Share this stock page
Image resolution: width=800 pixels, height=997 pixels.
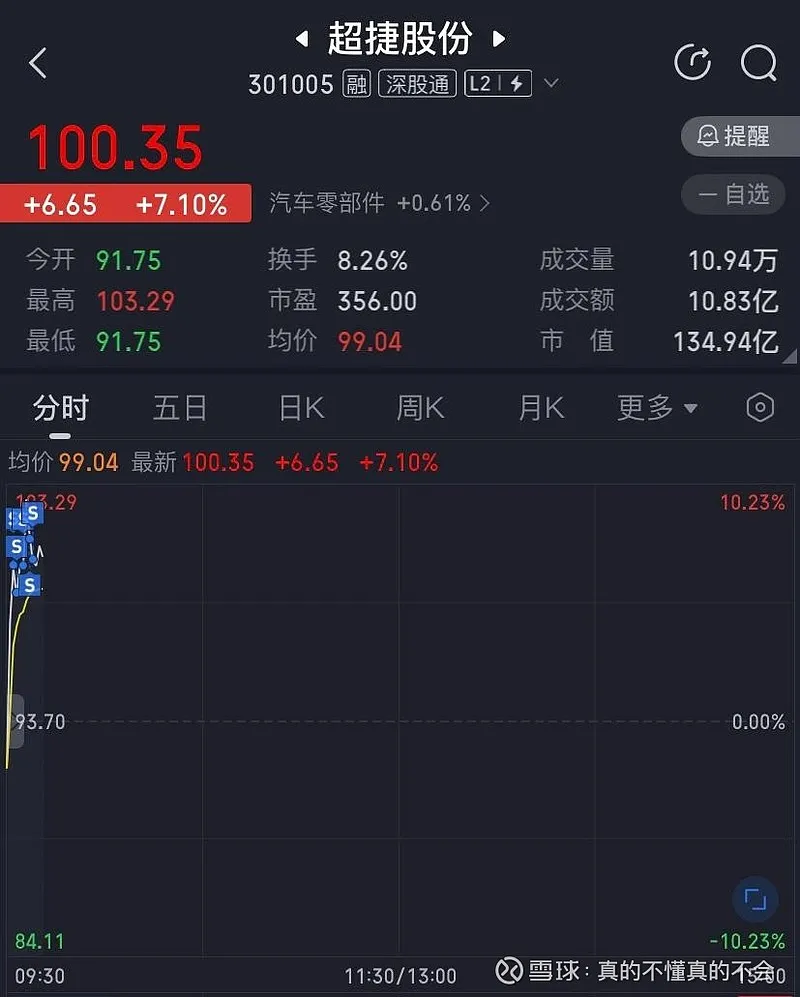pos(692,63)
